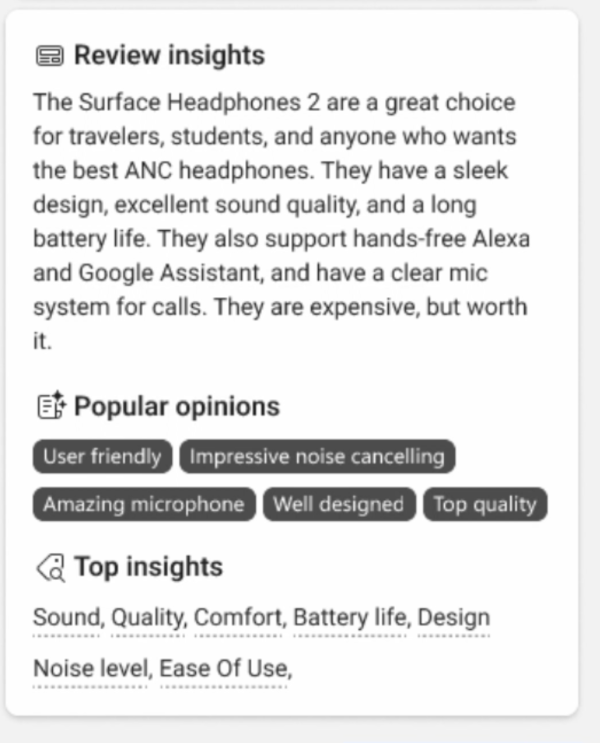Select the Top quality chip

coord(485,504)
